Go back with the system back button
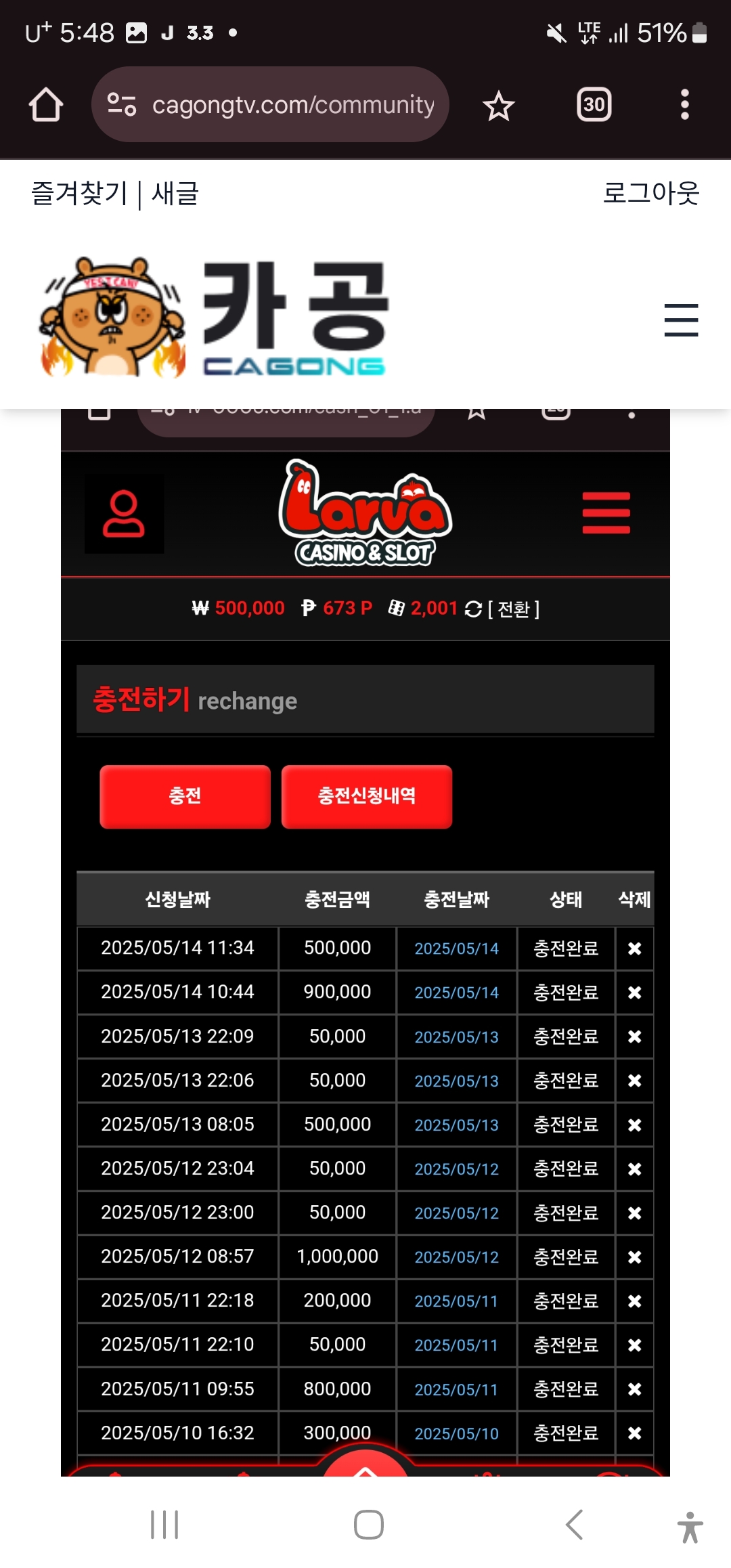This screenshot has height=1568, width=731. coord(574,1525)
